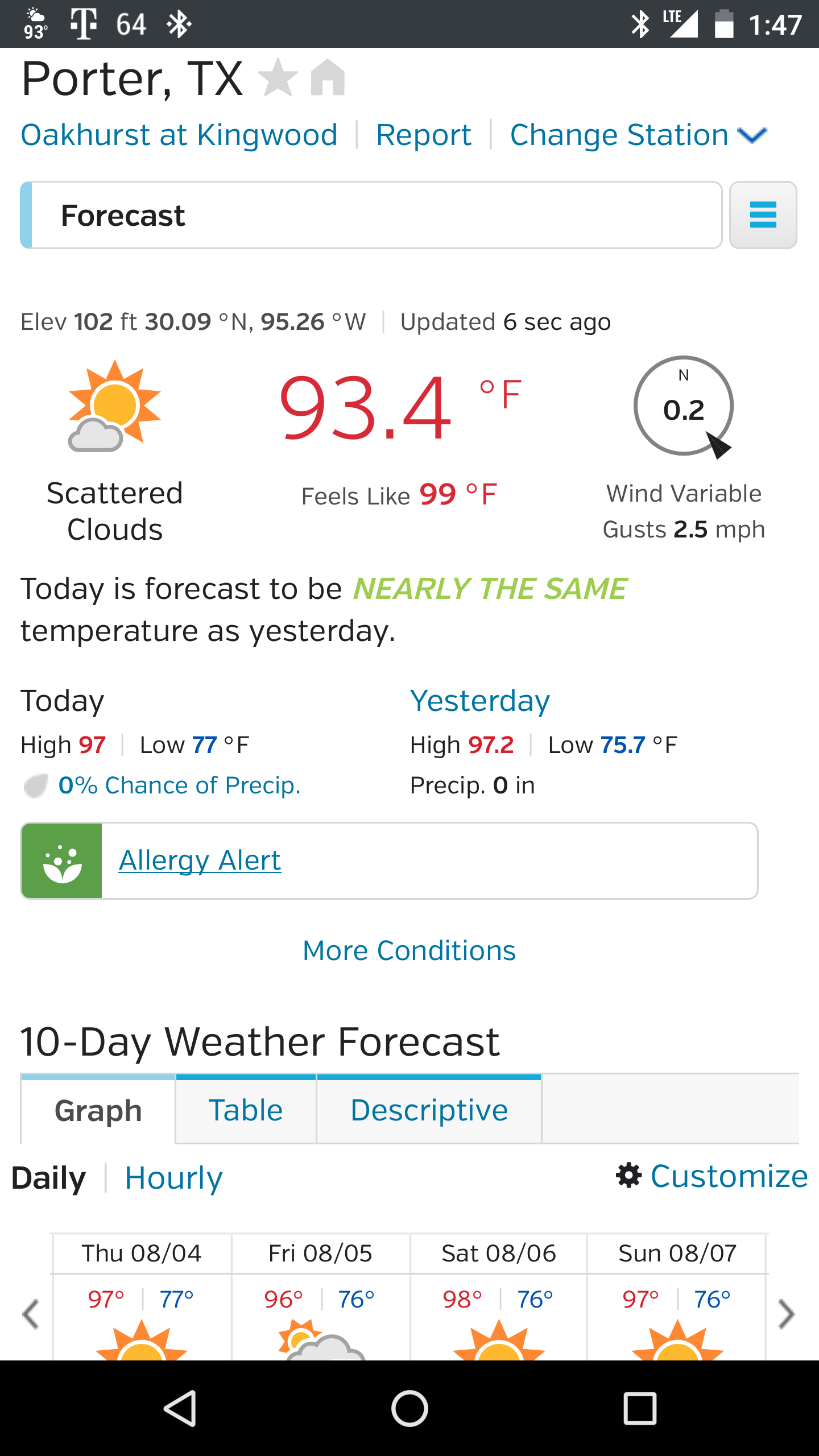Open the hamburger menu button

tap(763, 215)
